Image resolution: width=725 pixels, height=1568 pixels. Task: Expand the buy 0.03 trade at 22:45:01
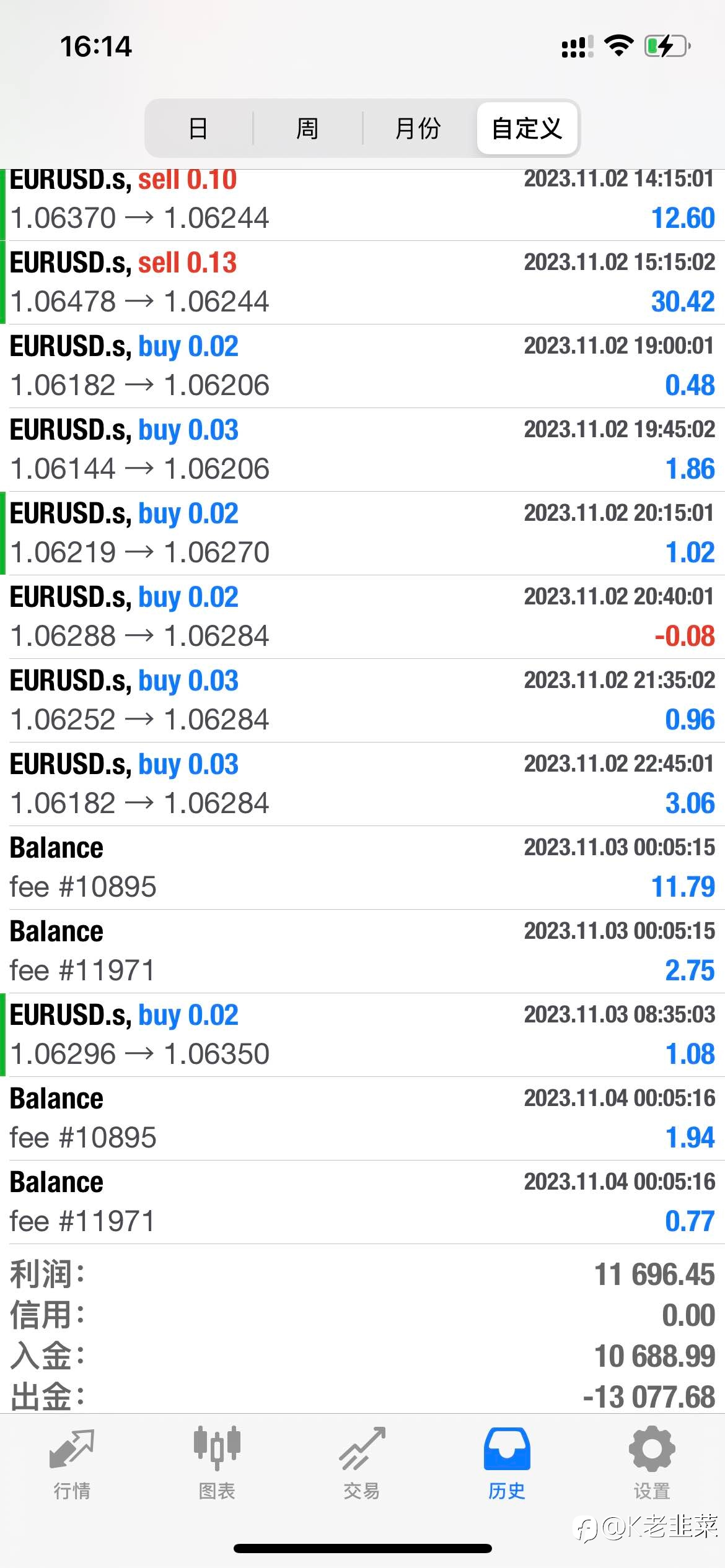coord(362,784)
